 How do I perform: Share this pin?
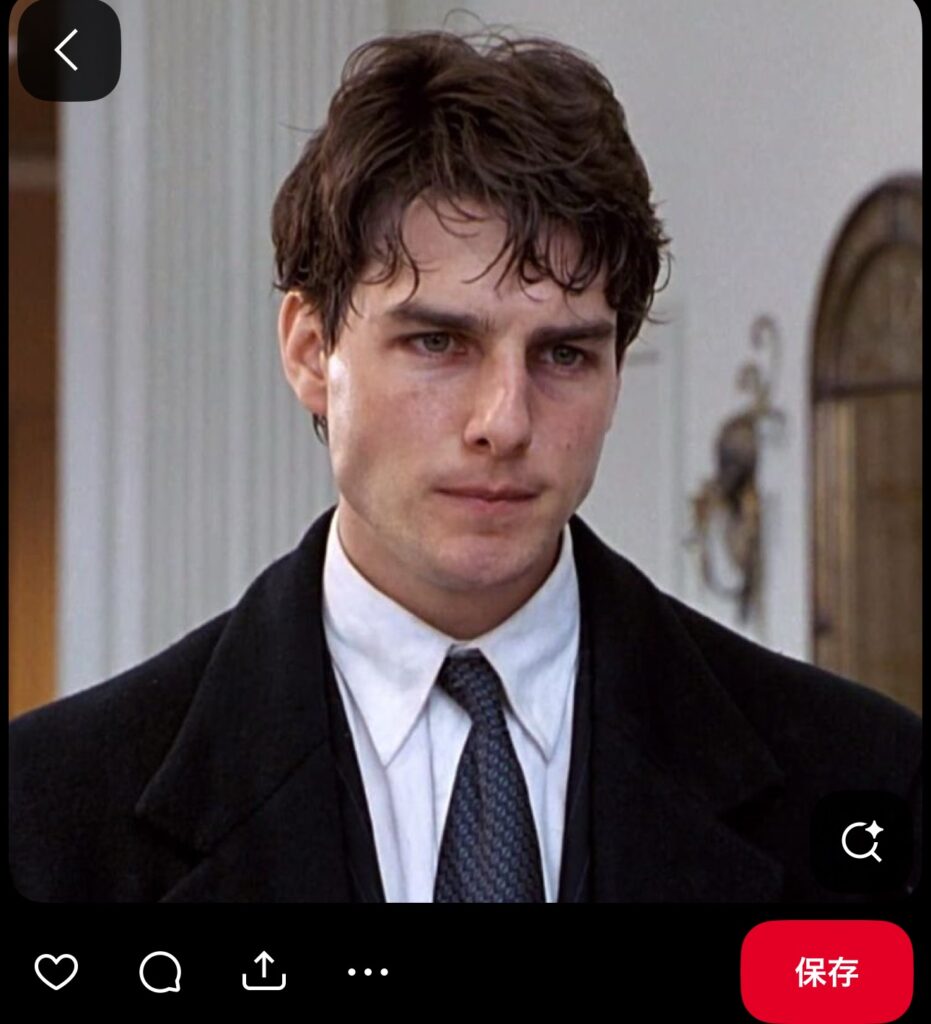coord(264,971)
